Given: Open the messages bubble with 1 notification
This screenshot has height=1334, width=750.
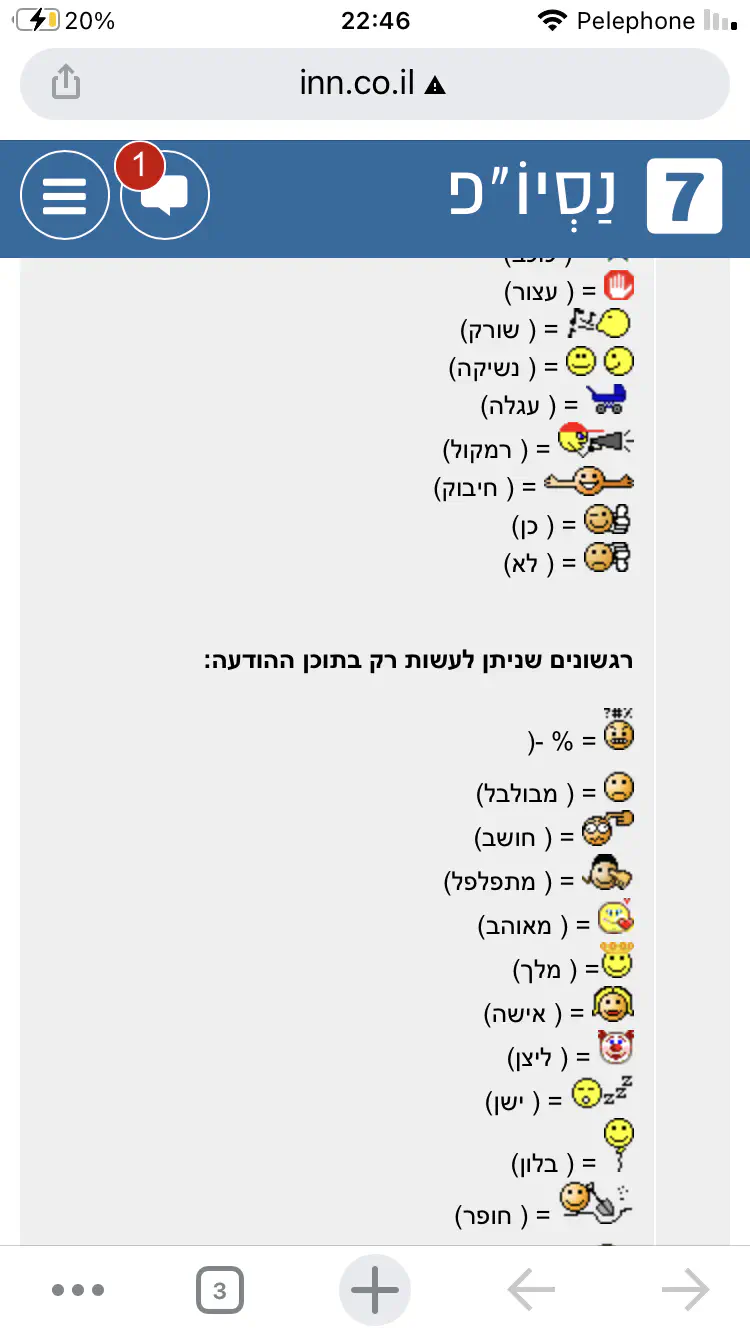Looking at the screenshot, I should click(165, 195).
